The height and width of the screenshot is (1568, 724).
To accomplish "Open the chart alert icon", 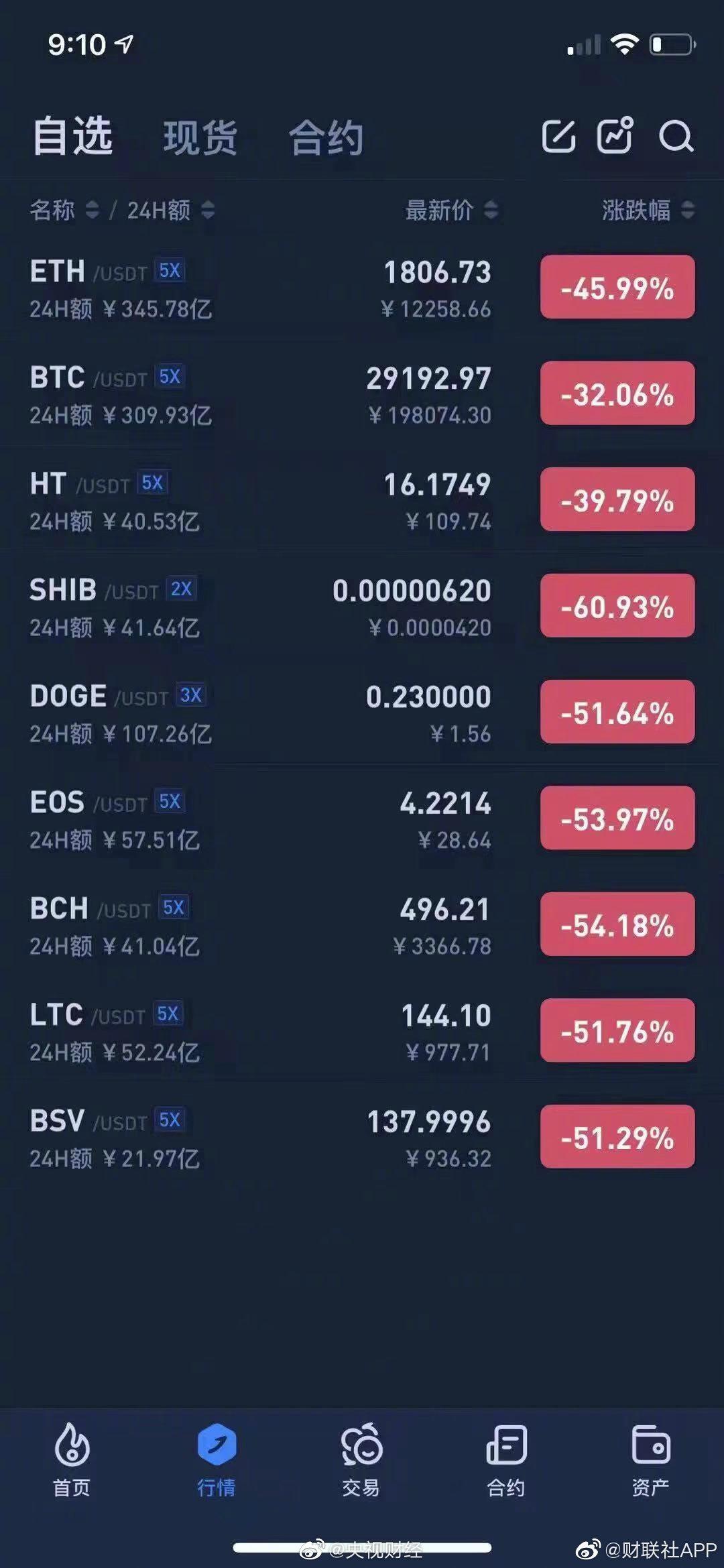I will click(615, 135).
